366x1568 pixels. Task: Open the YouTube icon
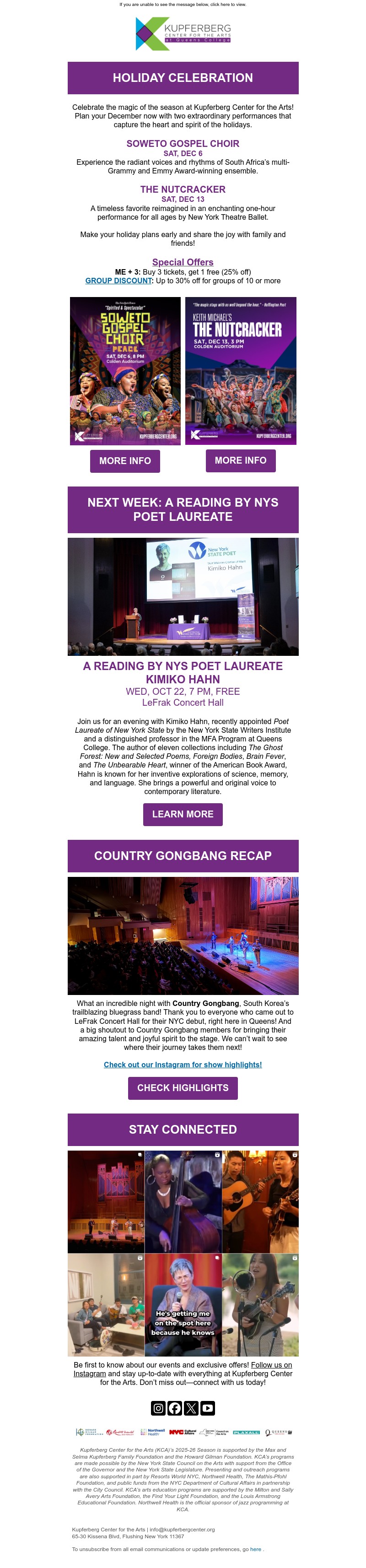pos(207,1408)
